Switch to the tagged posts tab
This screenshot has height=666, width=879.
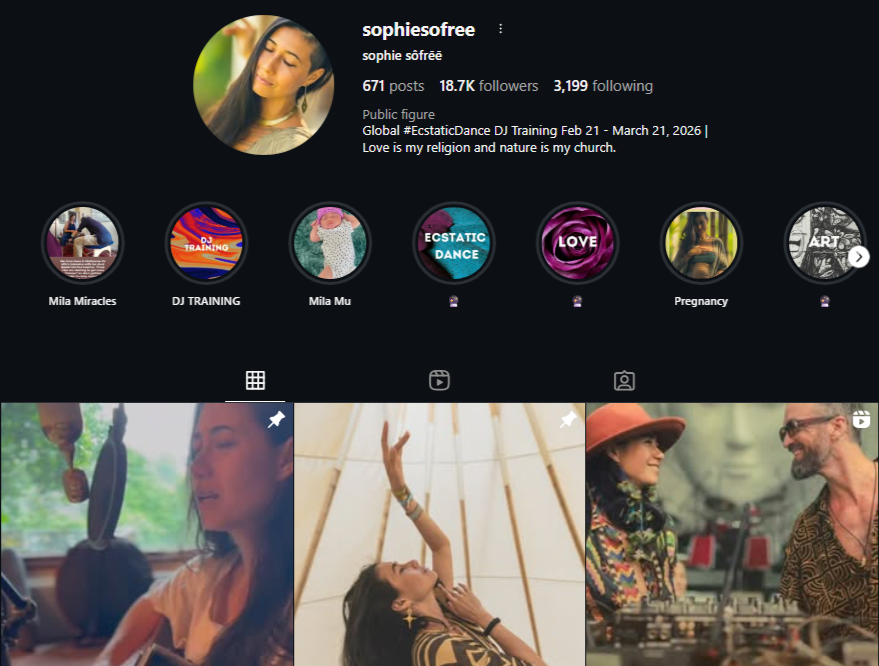pos(624,380)
